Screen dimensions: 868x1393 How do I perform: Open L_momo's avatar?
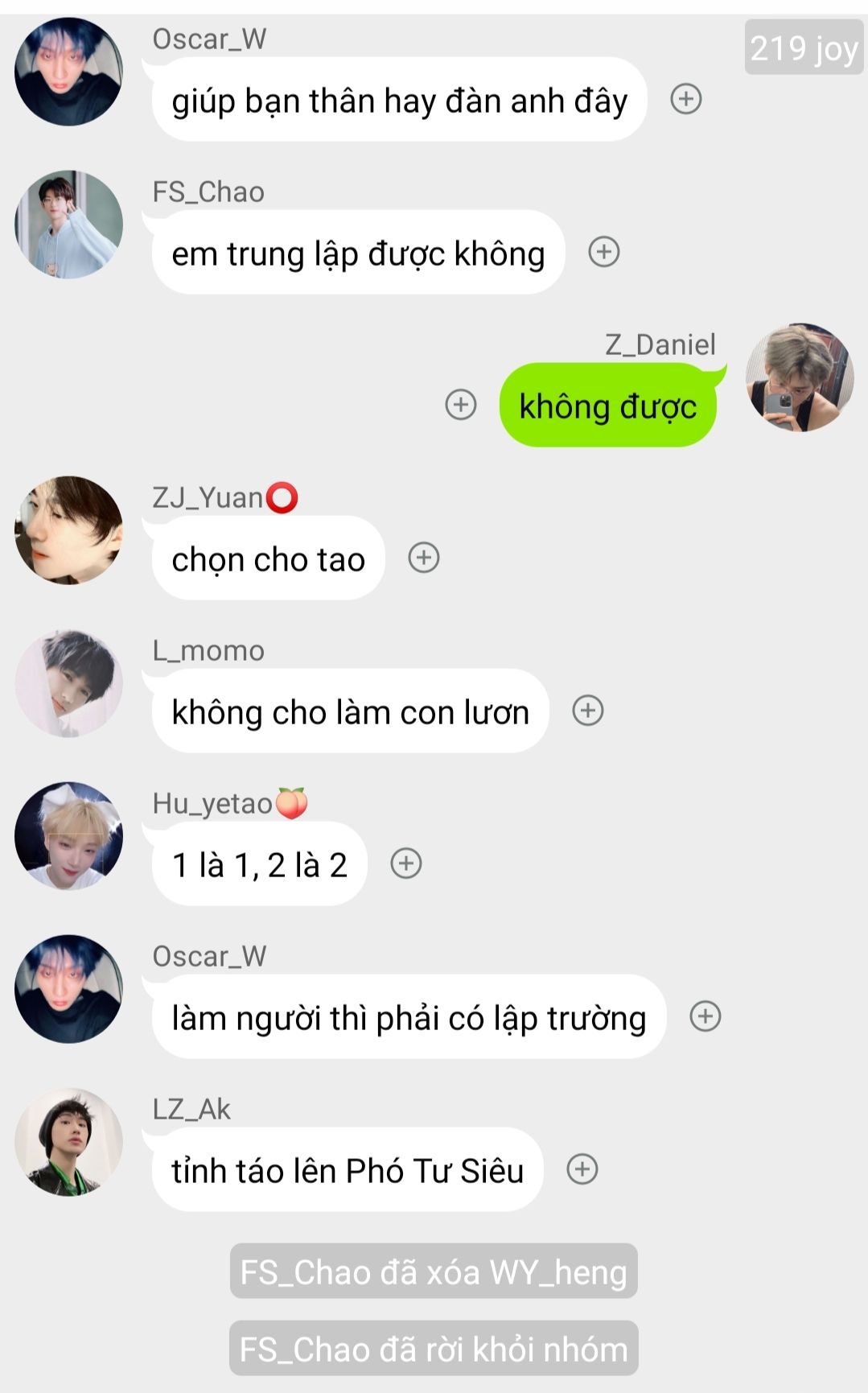69,683
